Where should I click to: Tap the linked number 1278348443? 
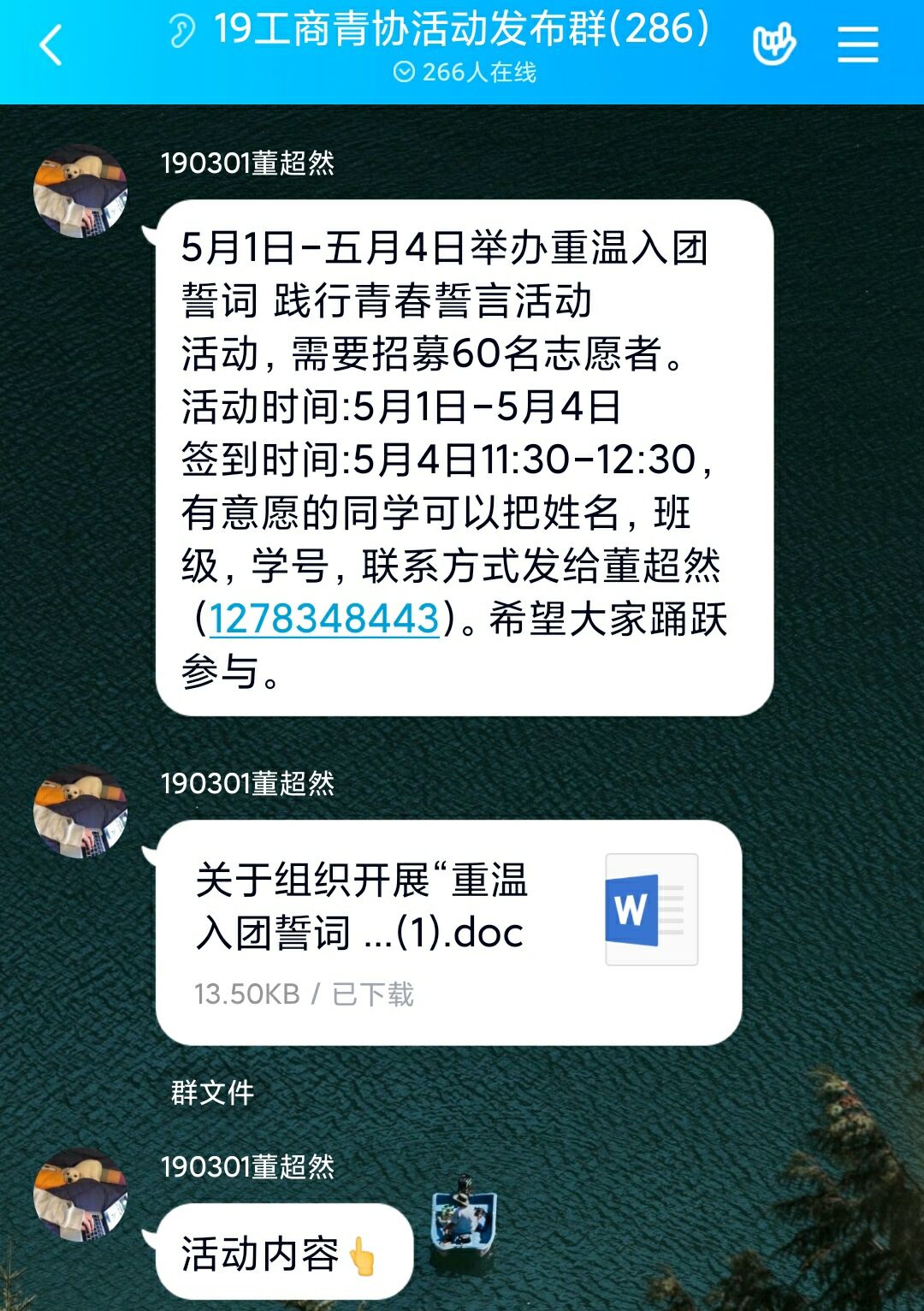click(324, 619)
